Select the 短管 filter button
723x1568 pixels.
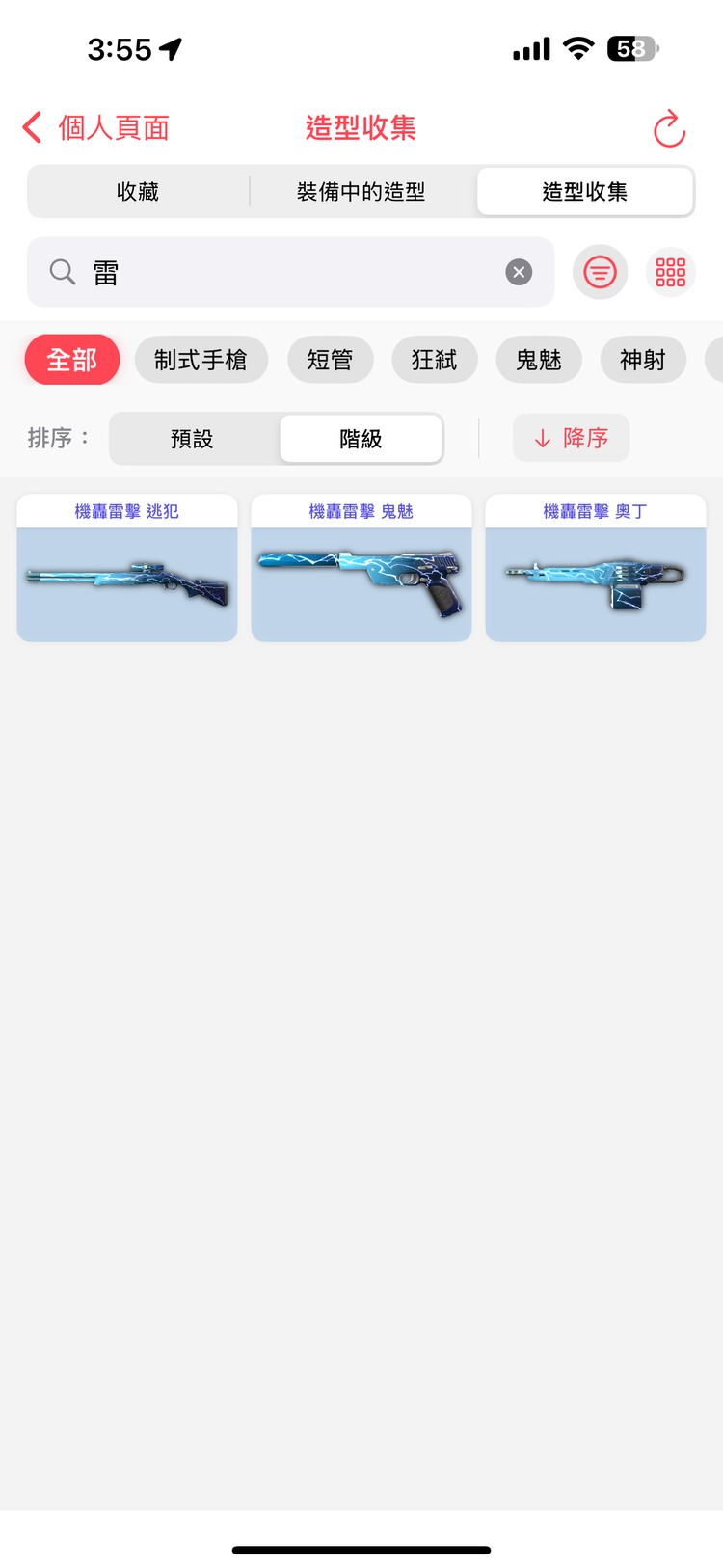(x=331, y=359)
